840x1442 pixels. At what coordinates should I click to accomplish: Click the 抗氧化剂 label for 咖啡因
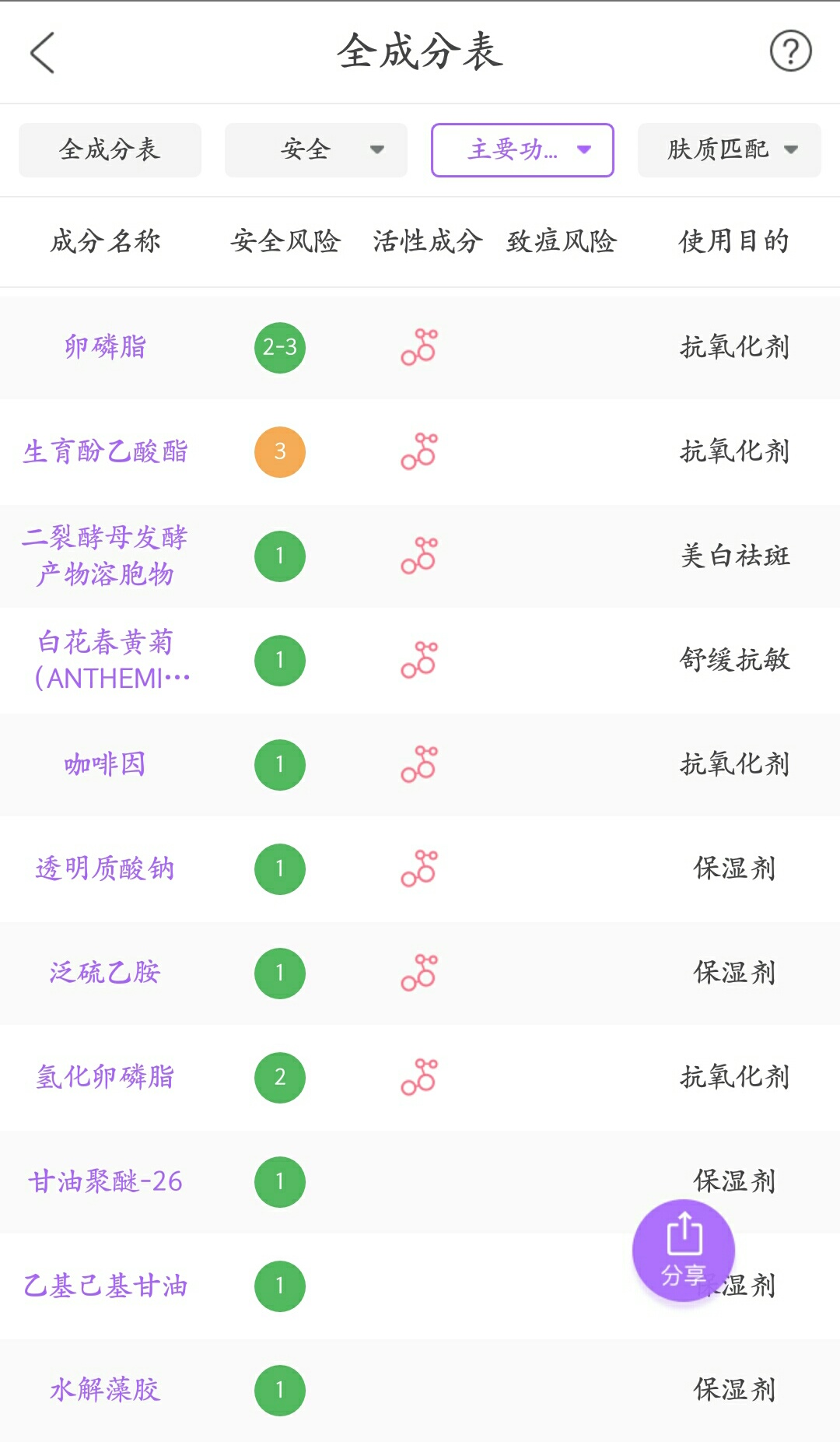[x=733, y=764]
